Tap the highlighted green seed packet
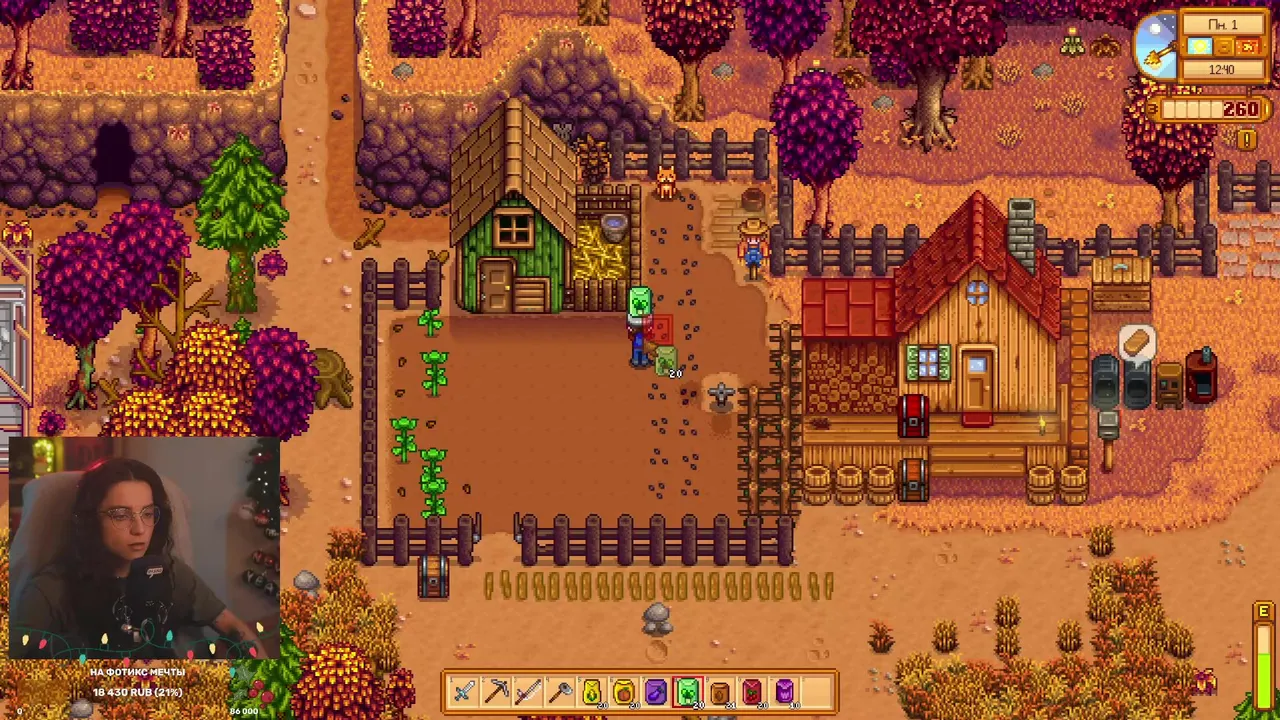 click(688, 691)
